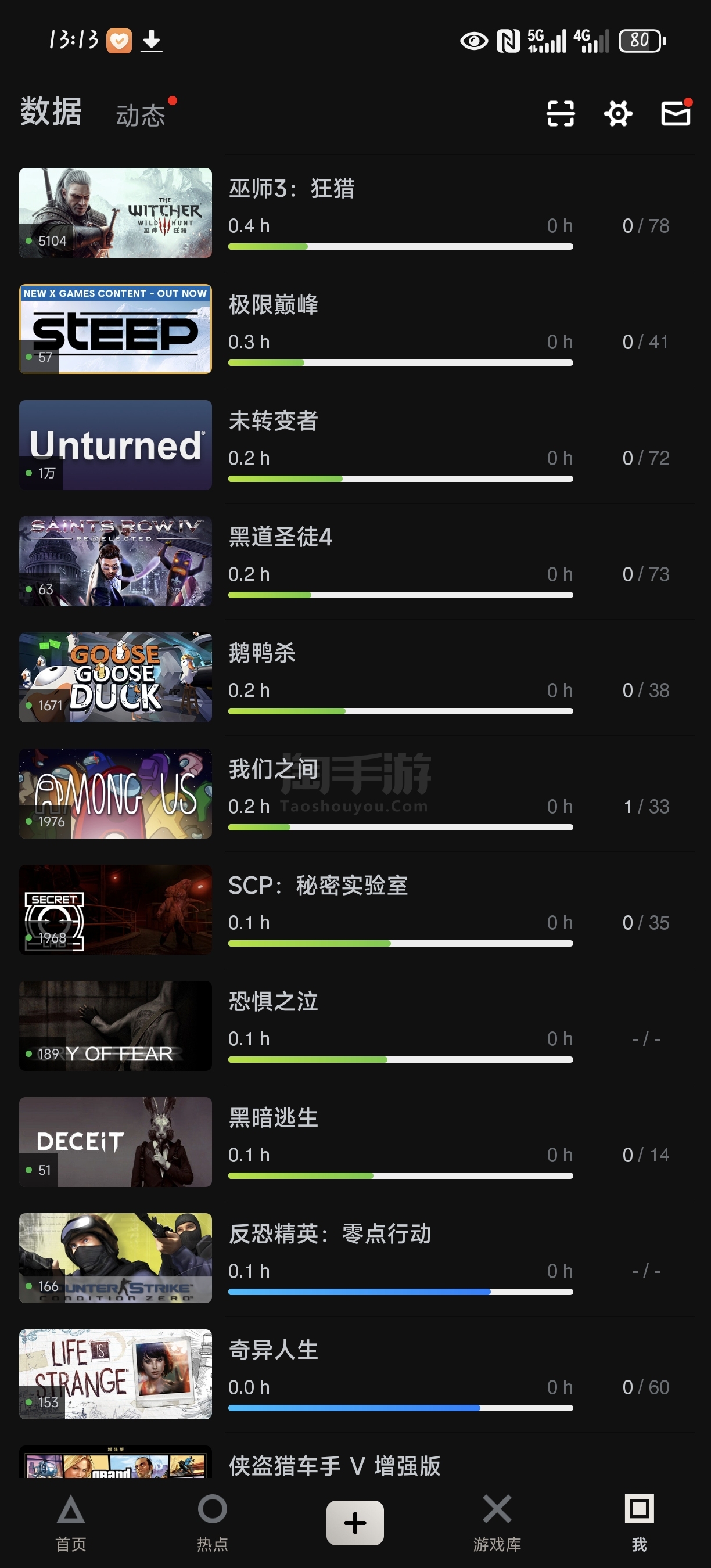View the 我们之间 game stats

(x=355, y=794)
